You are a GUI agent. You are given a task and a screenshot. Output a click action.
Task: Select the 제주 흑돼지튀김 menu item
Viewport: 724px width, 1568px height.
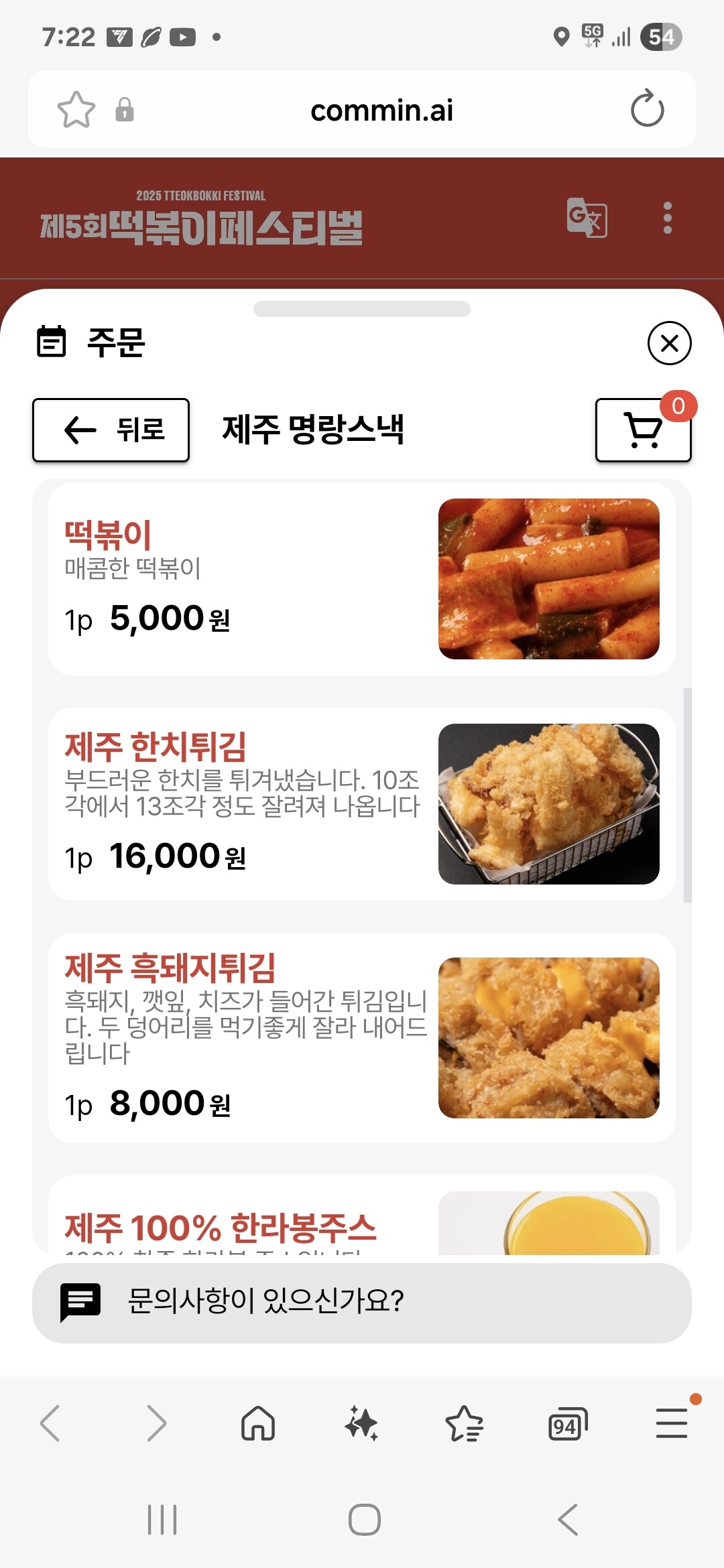click(x=361, y=1037)
